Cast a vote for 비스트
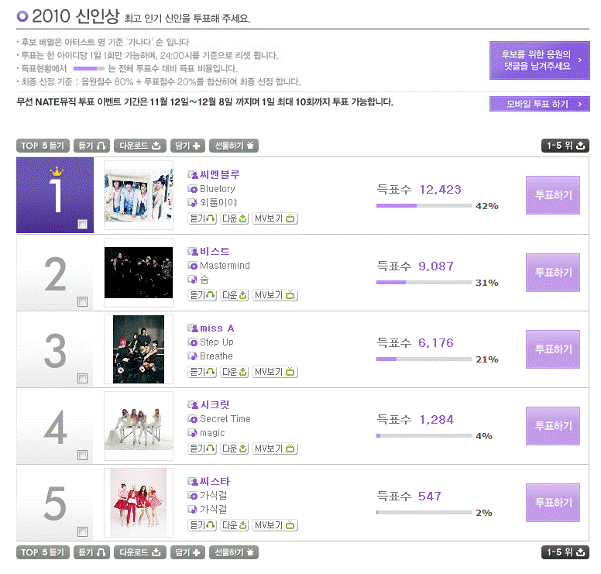 [x=553, y=272]
